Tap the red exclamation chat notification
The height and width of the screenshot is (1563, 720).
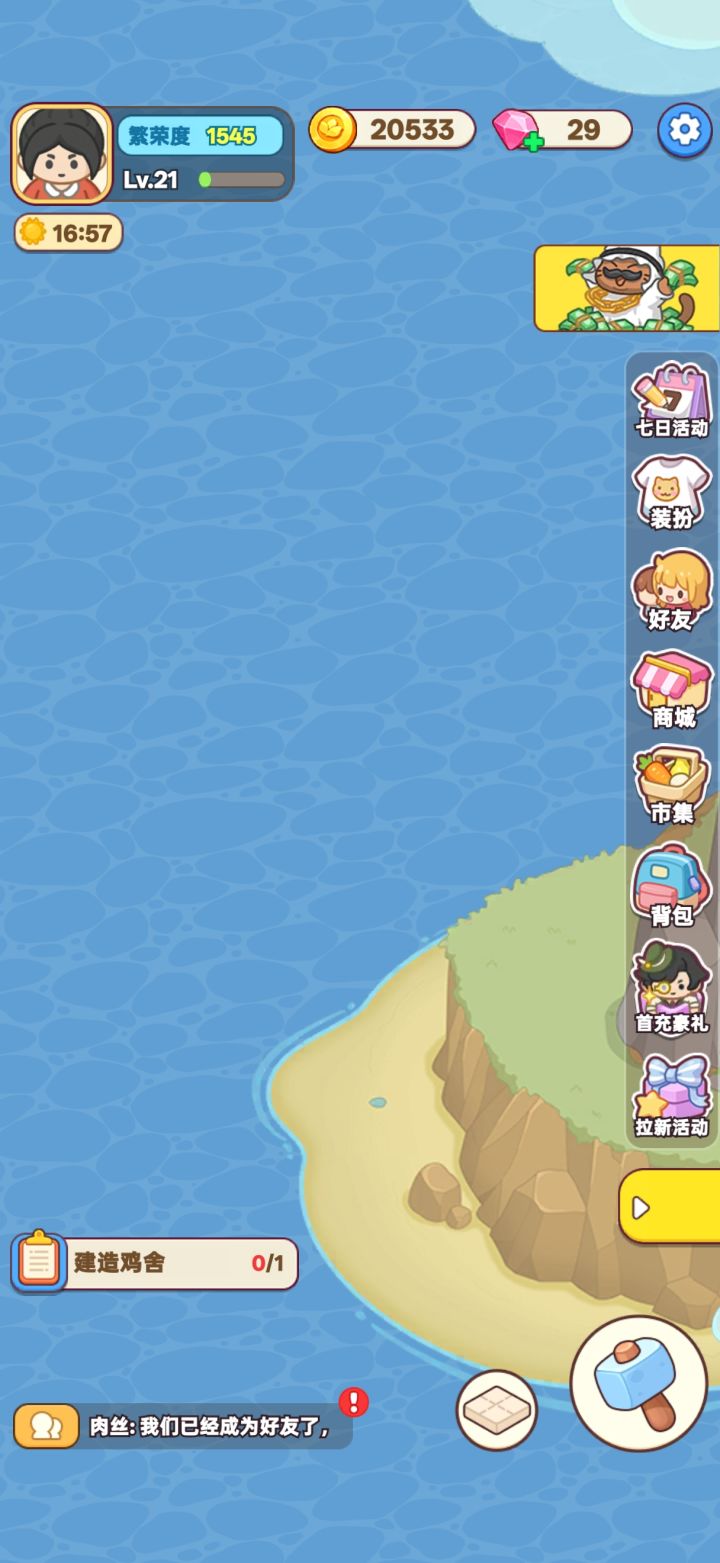pos(352,1402)
